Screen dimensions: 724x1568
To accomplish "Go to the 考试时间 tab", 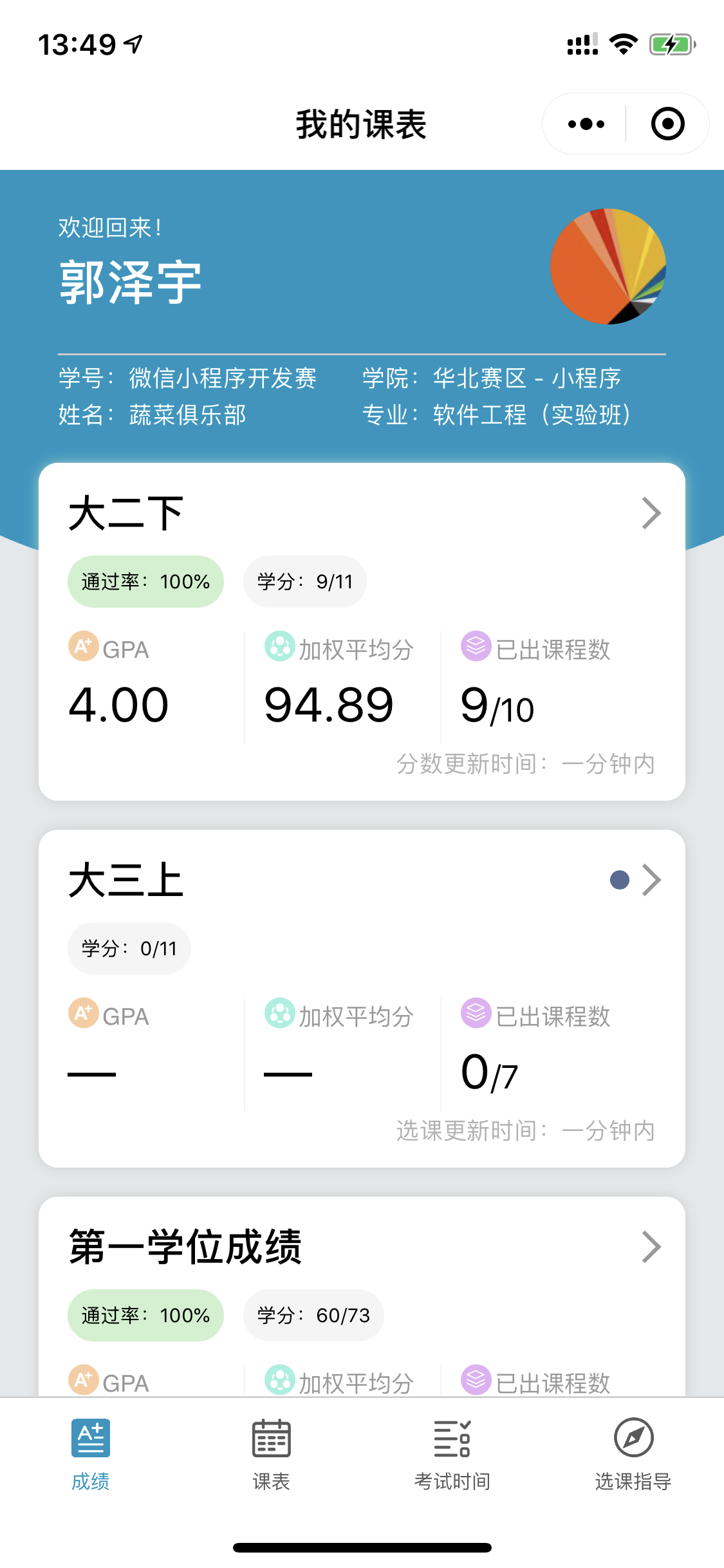I will [452, 1454].
